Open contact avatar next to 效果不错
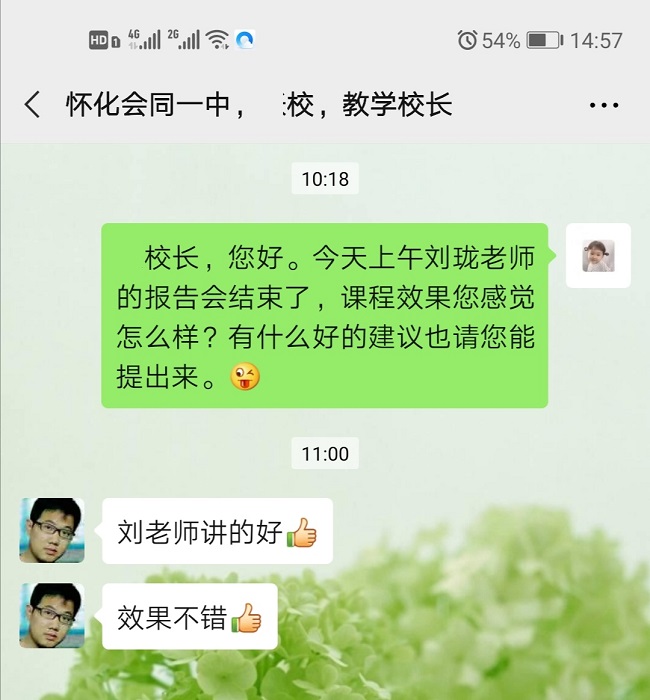Screen dimensions: 650x700 coord(52,616)
